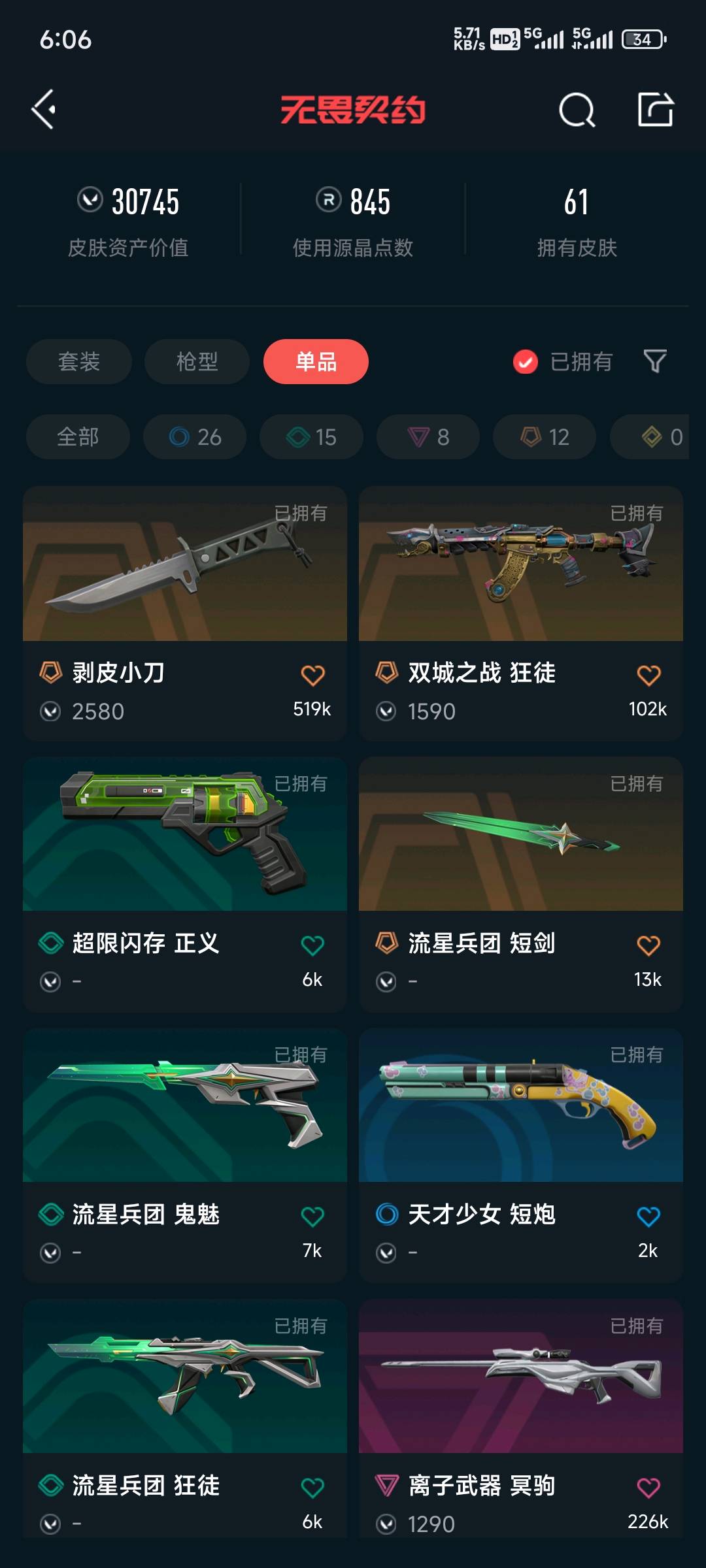Open the search icon
The width and height of the screenshot is (706, 1568).
pos(577,110)
